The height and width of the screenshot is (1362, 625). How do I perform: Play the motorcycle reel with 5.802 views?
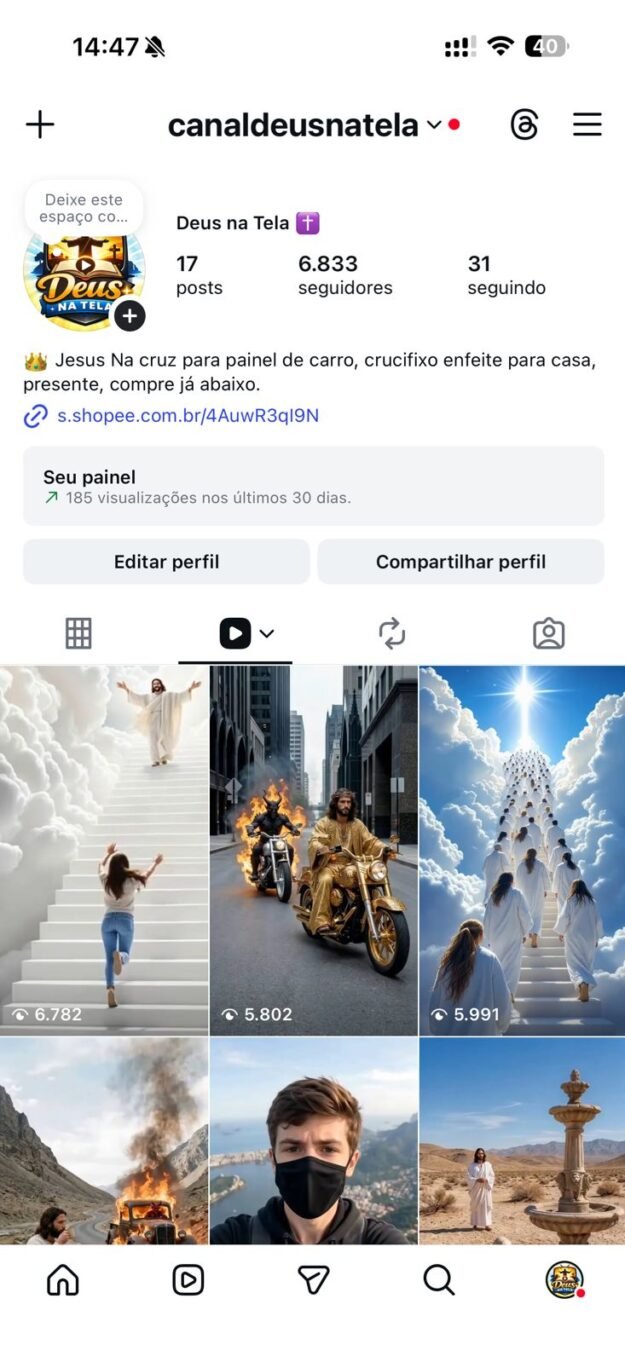[x=313, y=850]
